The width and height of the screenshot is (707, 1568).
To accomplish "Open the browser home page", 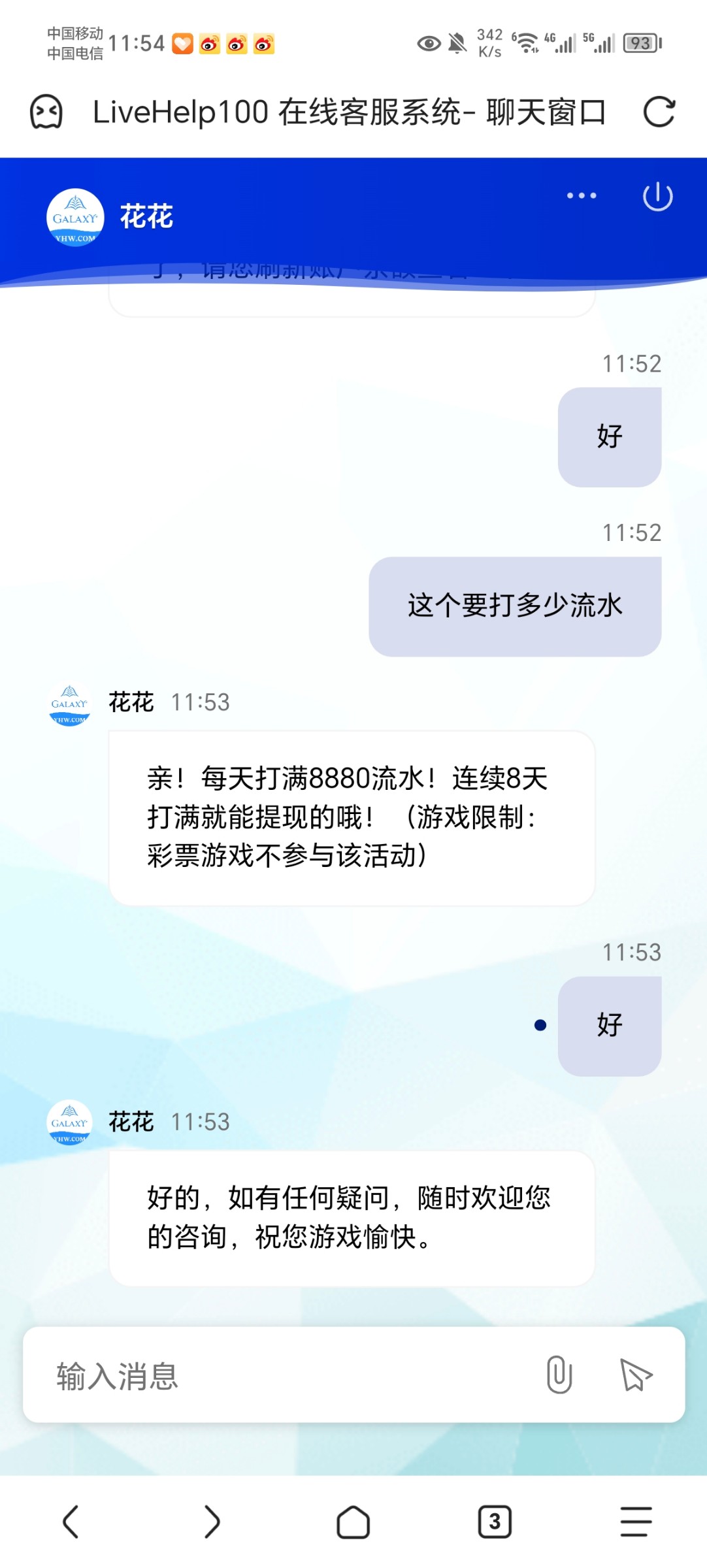I will pyautogui.click(x=353, y=1522).
